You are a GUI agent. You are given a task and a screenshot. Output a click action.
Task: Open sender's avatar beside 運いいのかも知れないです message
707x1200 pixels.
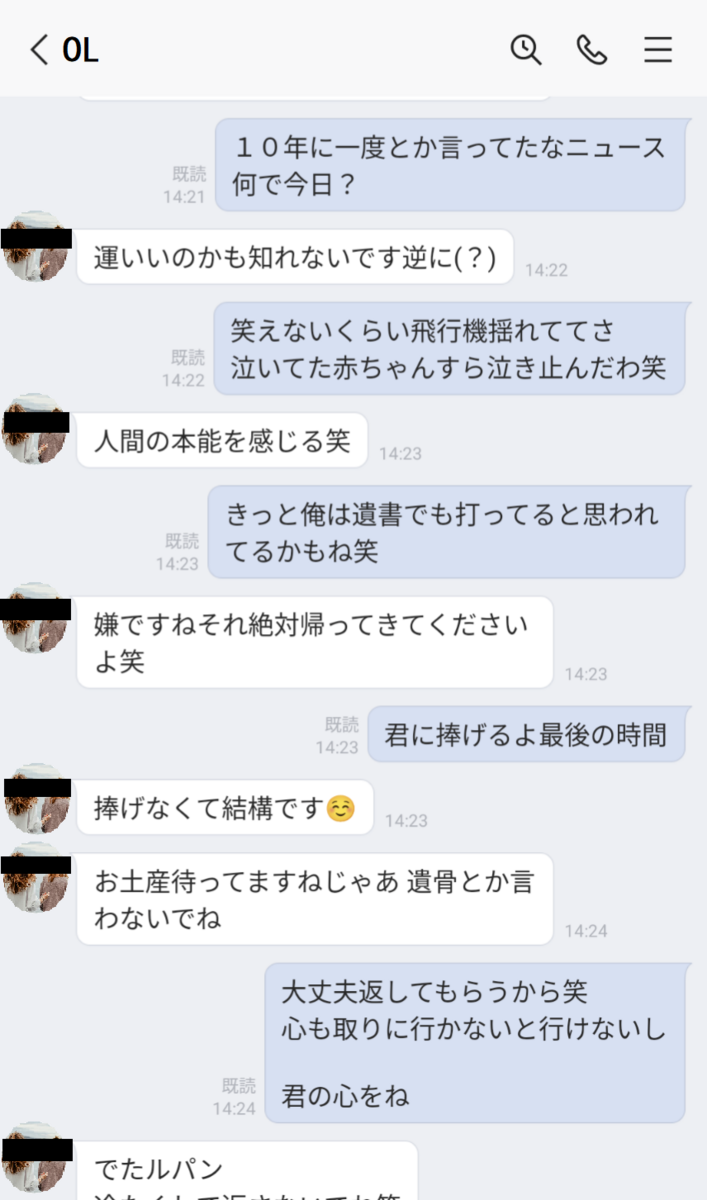click(36, 246)
